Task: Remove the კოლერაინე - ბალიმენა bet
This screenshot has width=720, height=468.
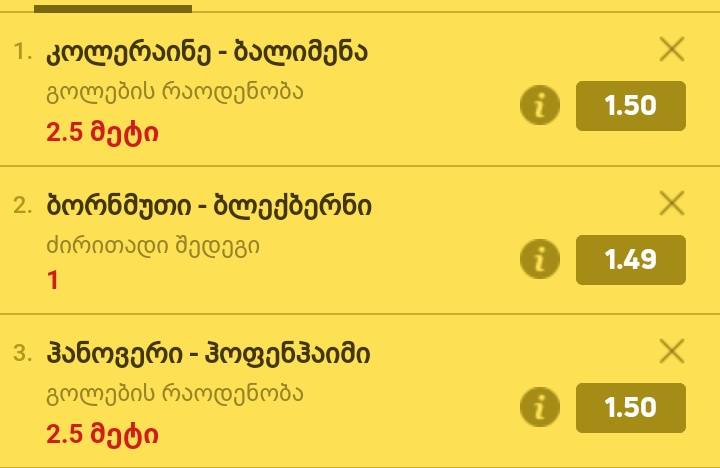Action: pos(672,49)
